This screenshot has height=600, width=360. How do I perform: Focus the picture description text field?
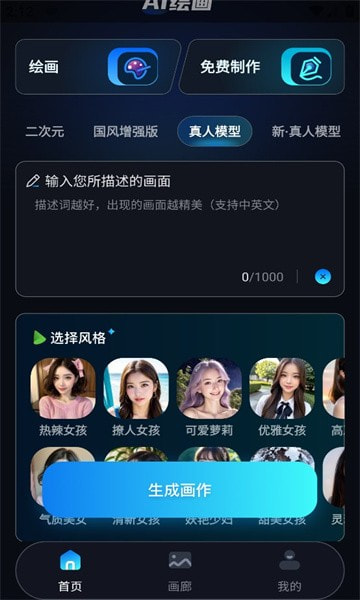[180, 229]
